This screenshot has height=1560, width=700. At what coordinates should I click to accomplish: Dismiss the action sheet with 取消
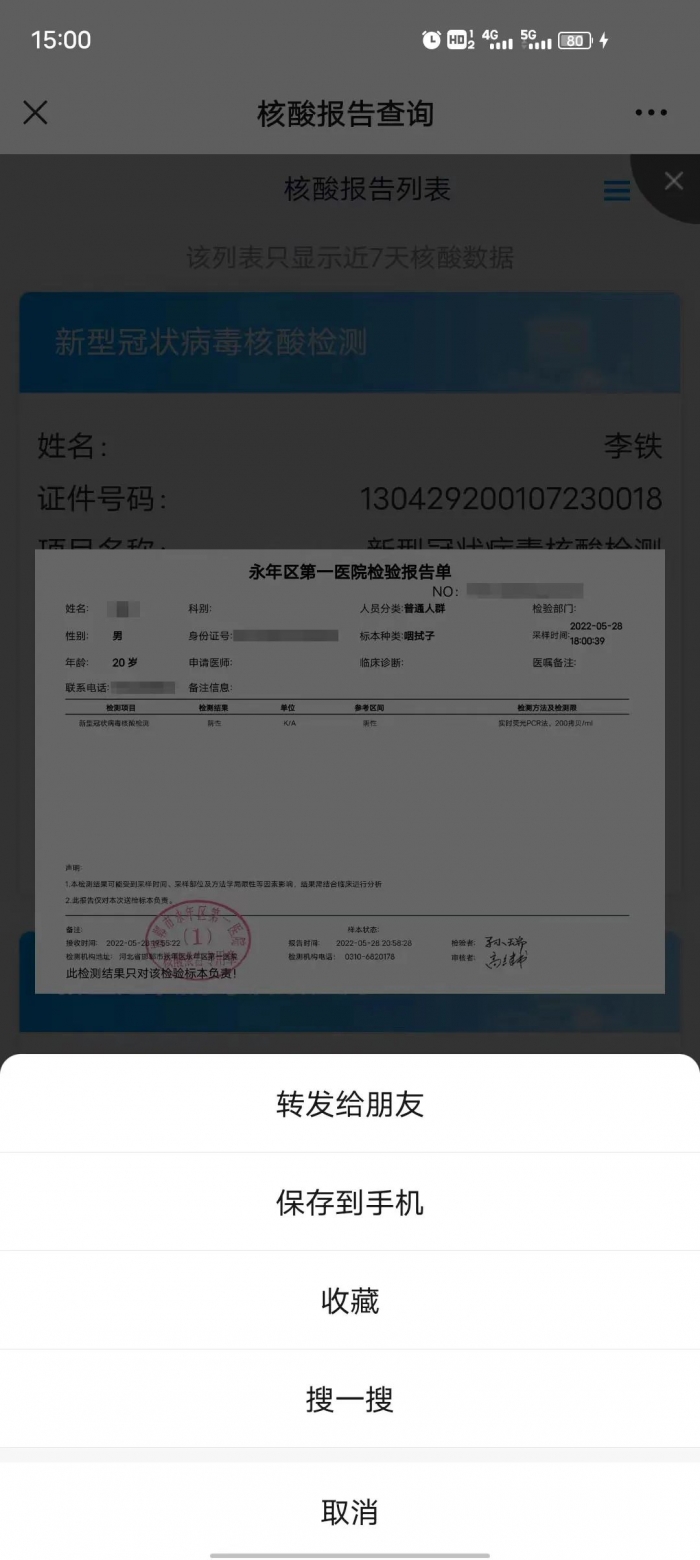tap(350, 1512)
